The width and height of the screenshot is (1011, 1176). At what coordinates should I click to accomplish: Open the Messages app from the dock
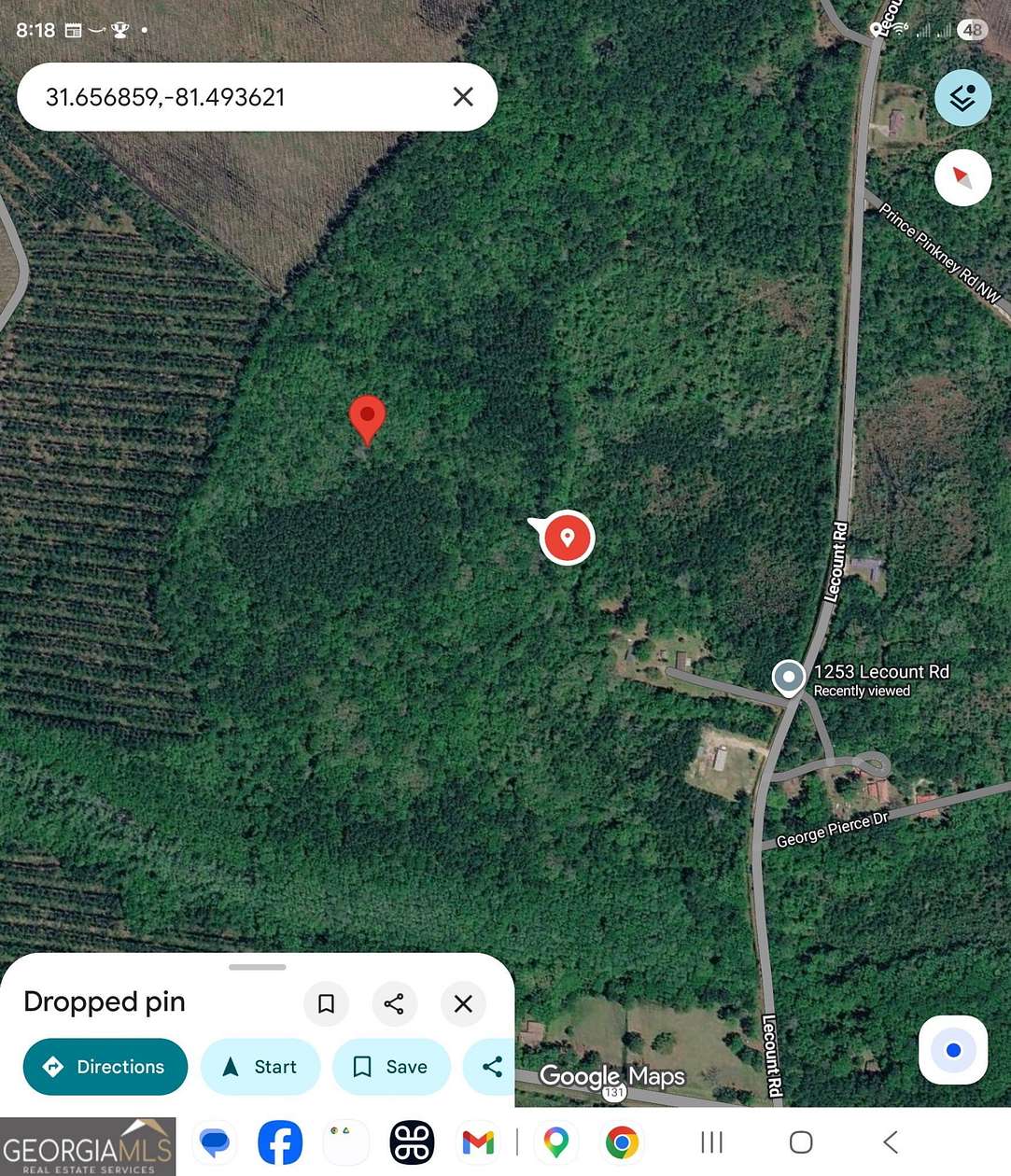(214, 1141)
